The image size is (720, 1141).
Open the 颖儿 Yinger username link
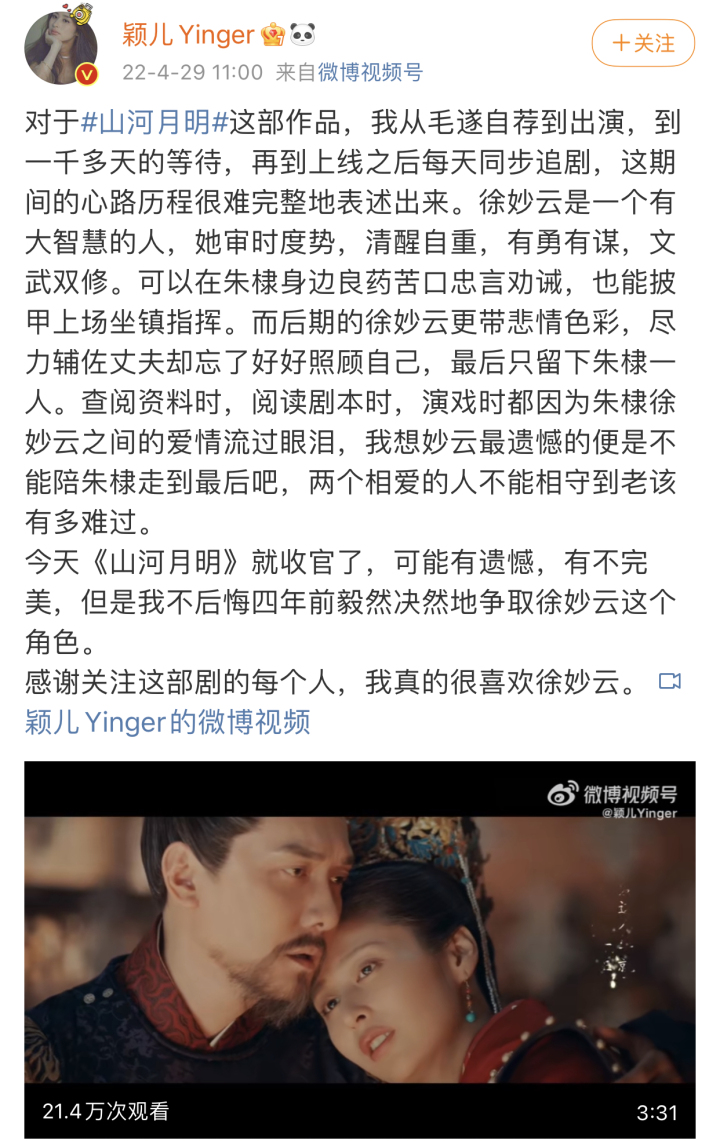tap(187, 35)
